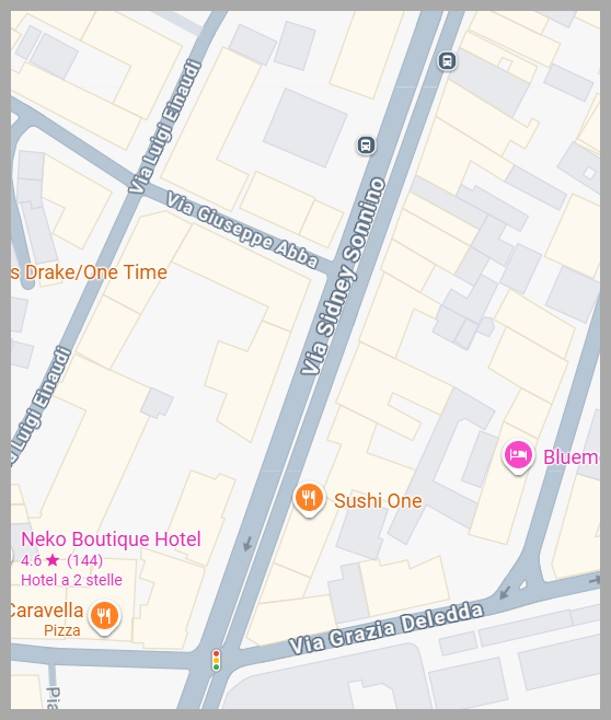Select the bus stop at top of Via Sidney Sonnino

tap(447, 62)
